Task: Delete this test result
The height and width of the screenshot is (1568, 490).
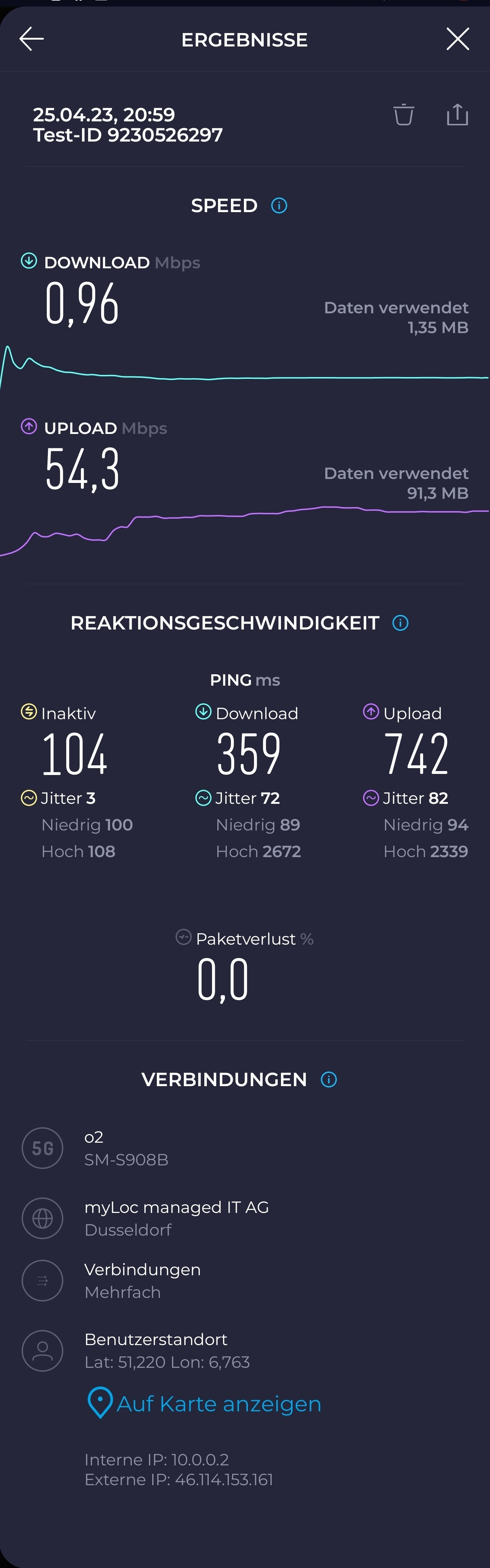Action: pyautogui.click(x=403, y=115)
